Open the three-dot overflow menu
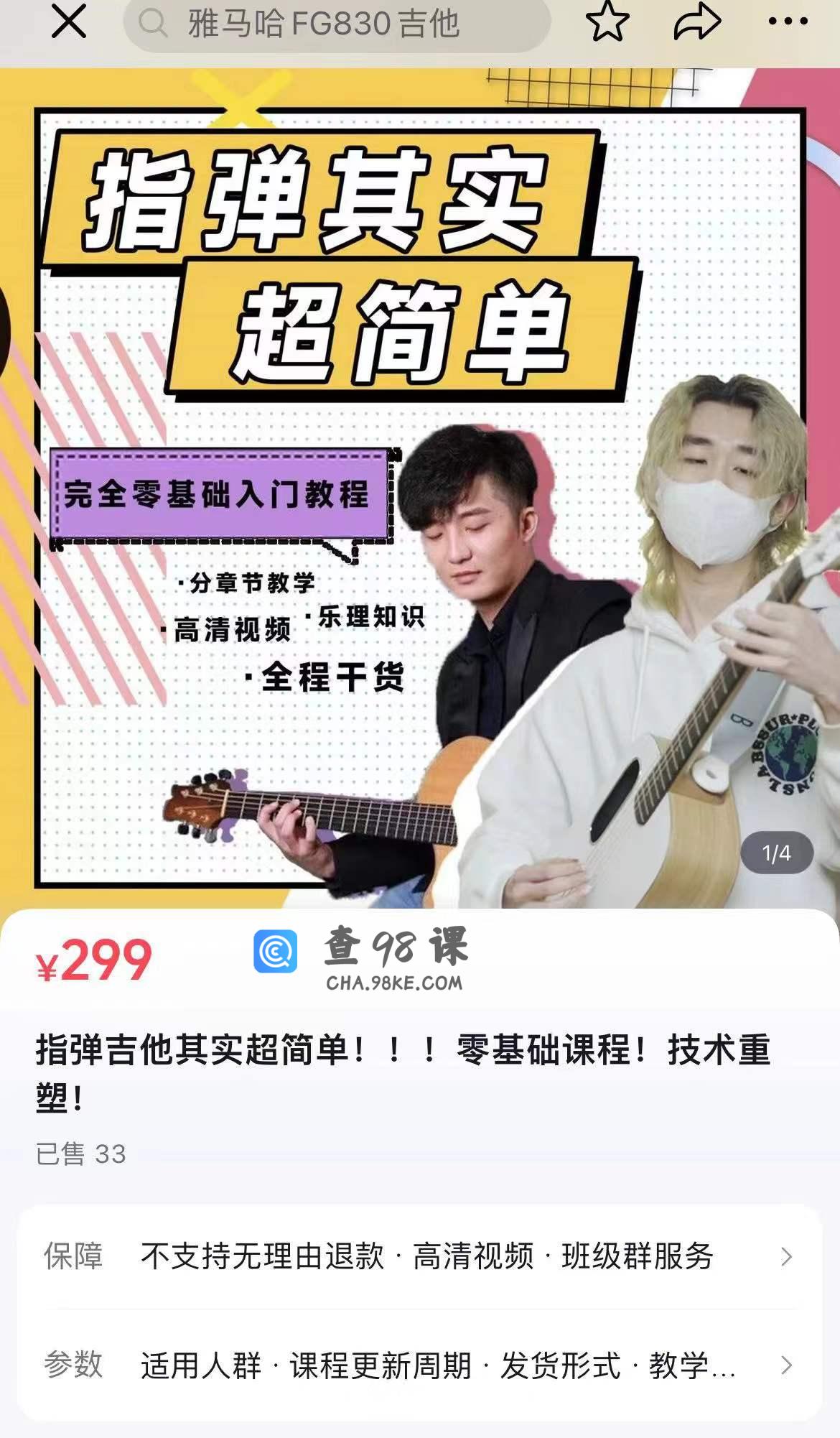 [788, 22]
